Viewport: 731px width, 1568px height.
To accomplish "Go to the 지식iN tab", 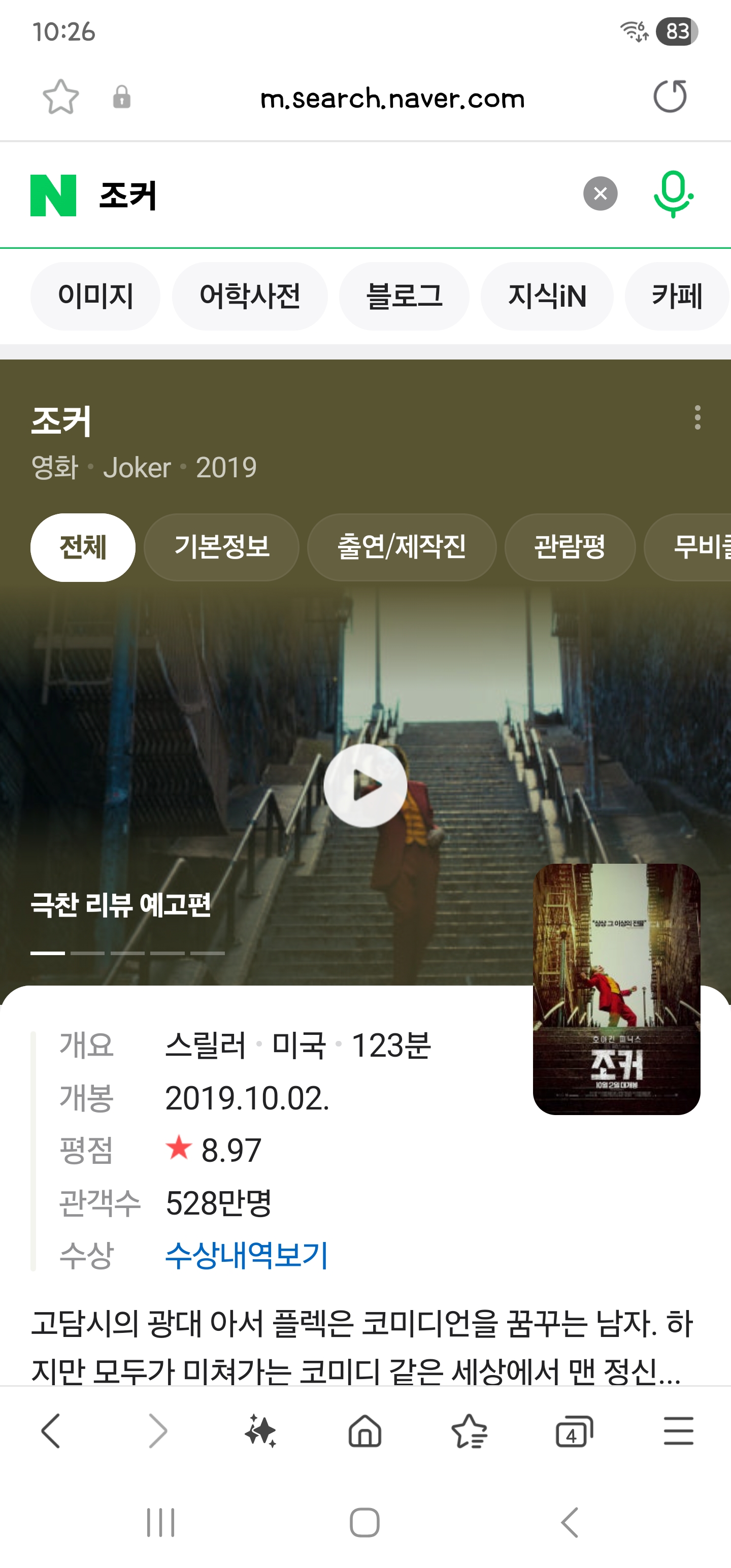I will coord(547,297).
